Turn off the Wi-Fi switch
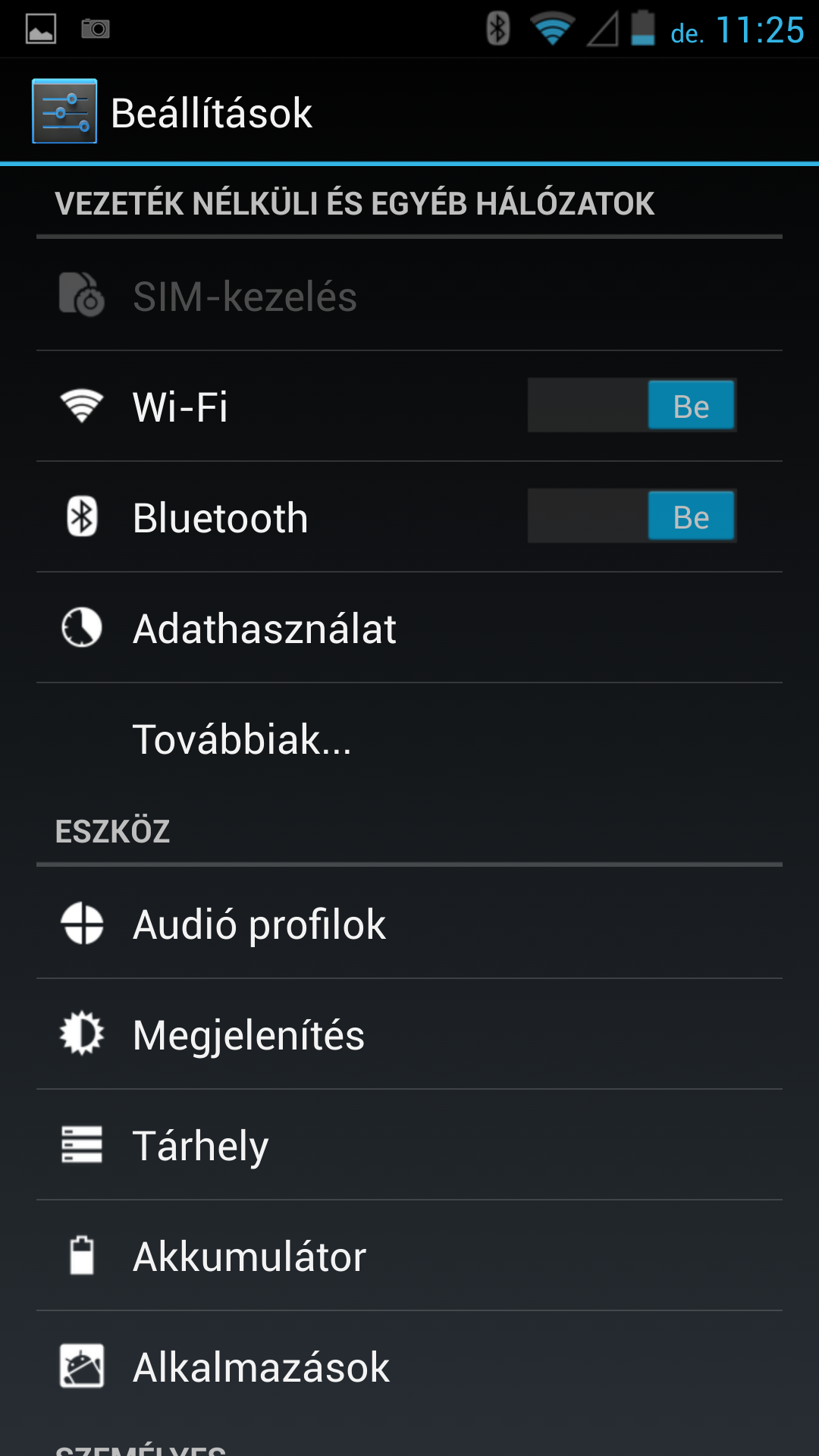The image size is (819, 1456). point(632,406)
